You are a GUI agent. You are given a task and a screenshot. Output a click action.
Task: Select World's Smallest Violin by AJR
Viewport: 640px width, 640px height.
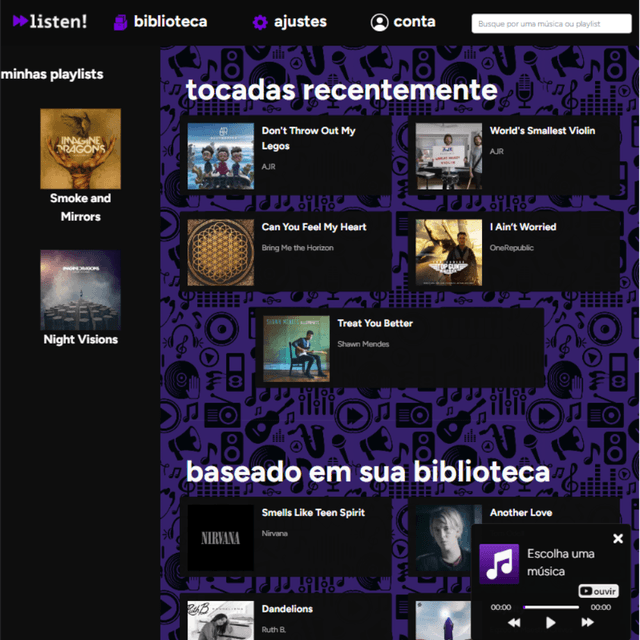tap(519, 156)
